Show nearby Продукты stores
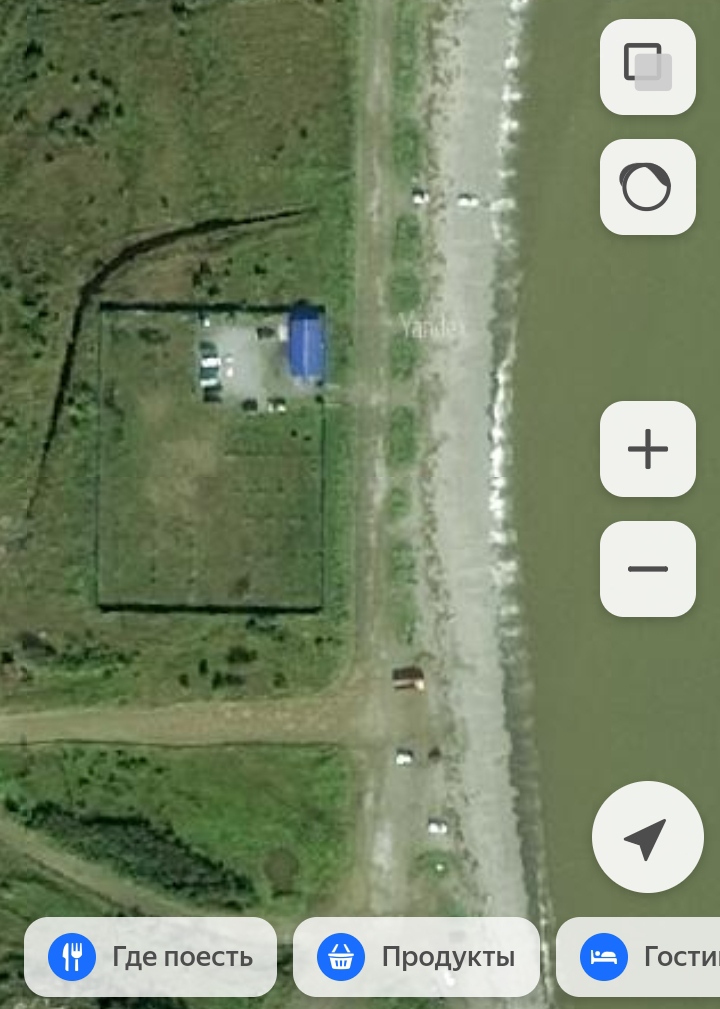This screenshot has width=720, height=1009. click(416, 957)
